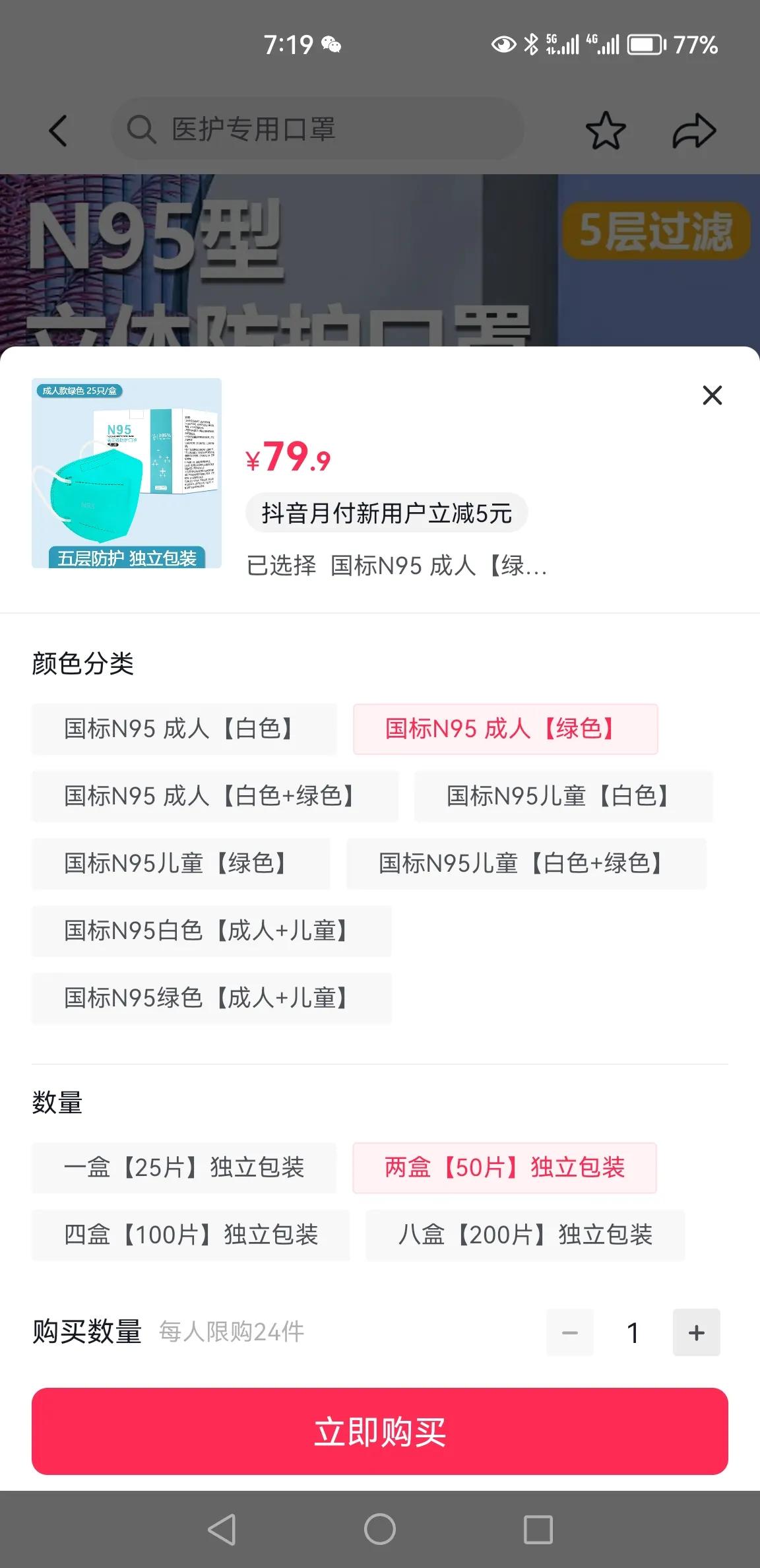Click the magnifier search icon
The height and width of the screenshot is (1568, 760).
click(141, 129)
